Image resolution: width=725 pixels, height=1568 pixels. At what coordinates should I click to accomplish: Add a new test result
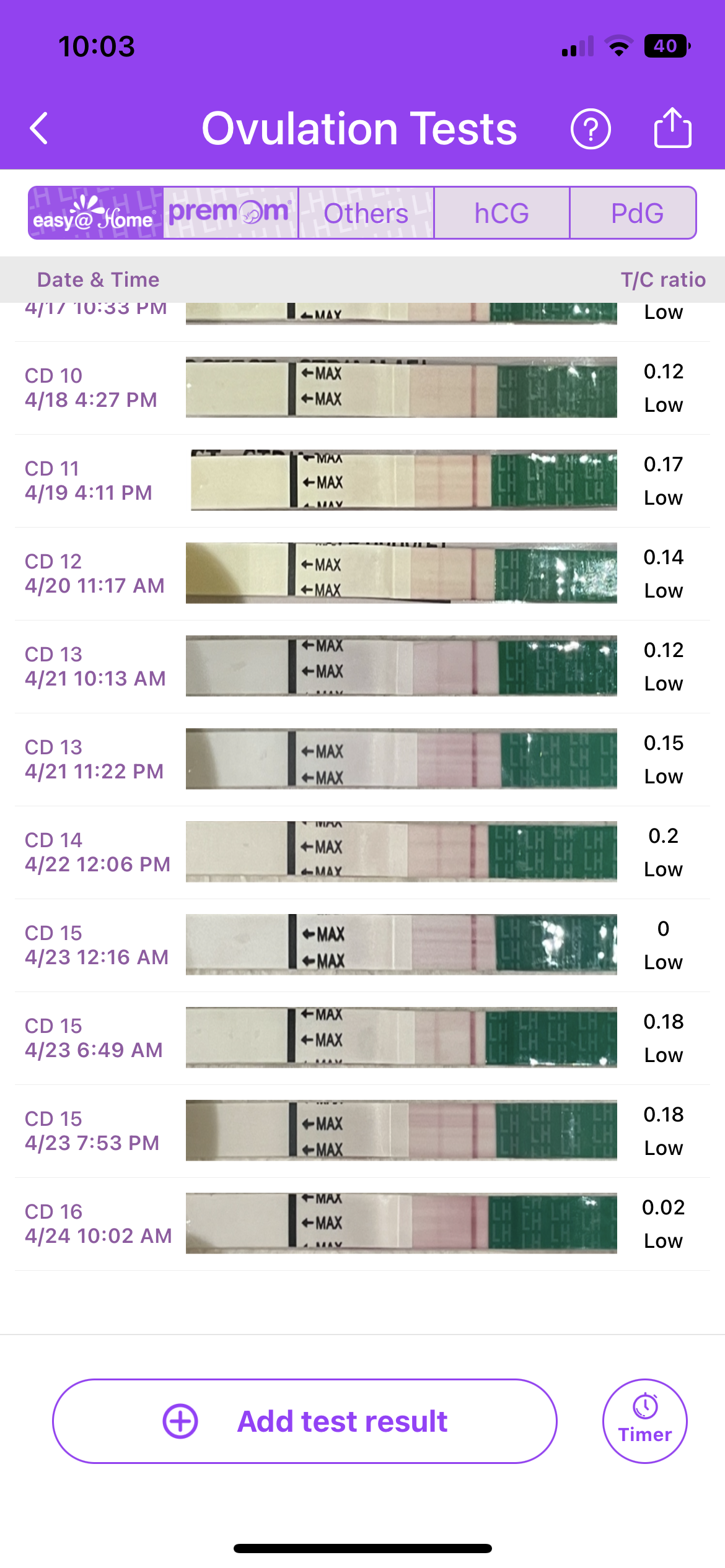[x=304, y=1421]
